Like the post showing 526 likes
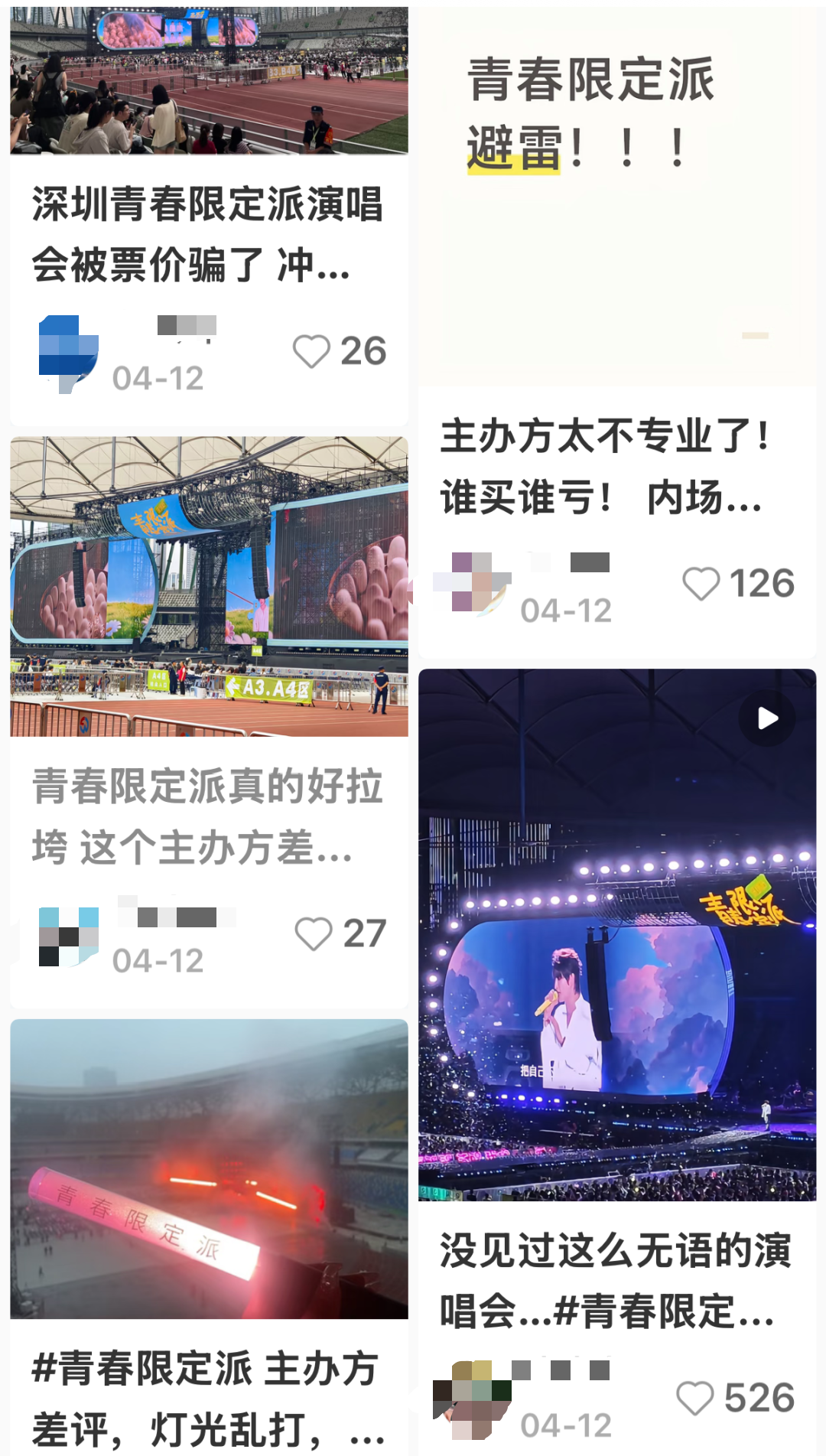The width and height of the screenshot is (826, 1456). click(x=695, y=1398)
